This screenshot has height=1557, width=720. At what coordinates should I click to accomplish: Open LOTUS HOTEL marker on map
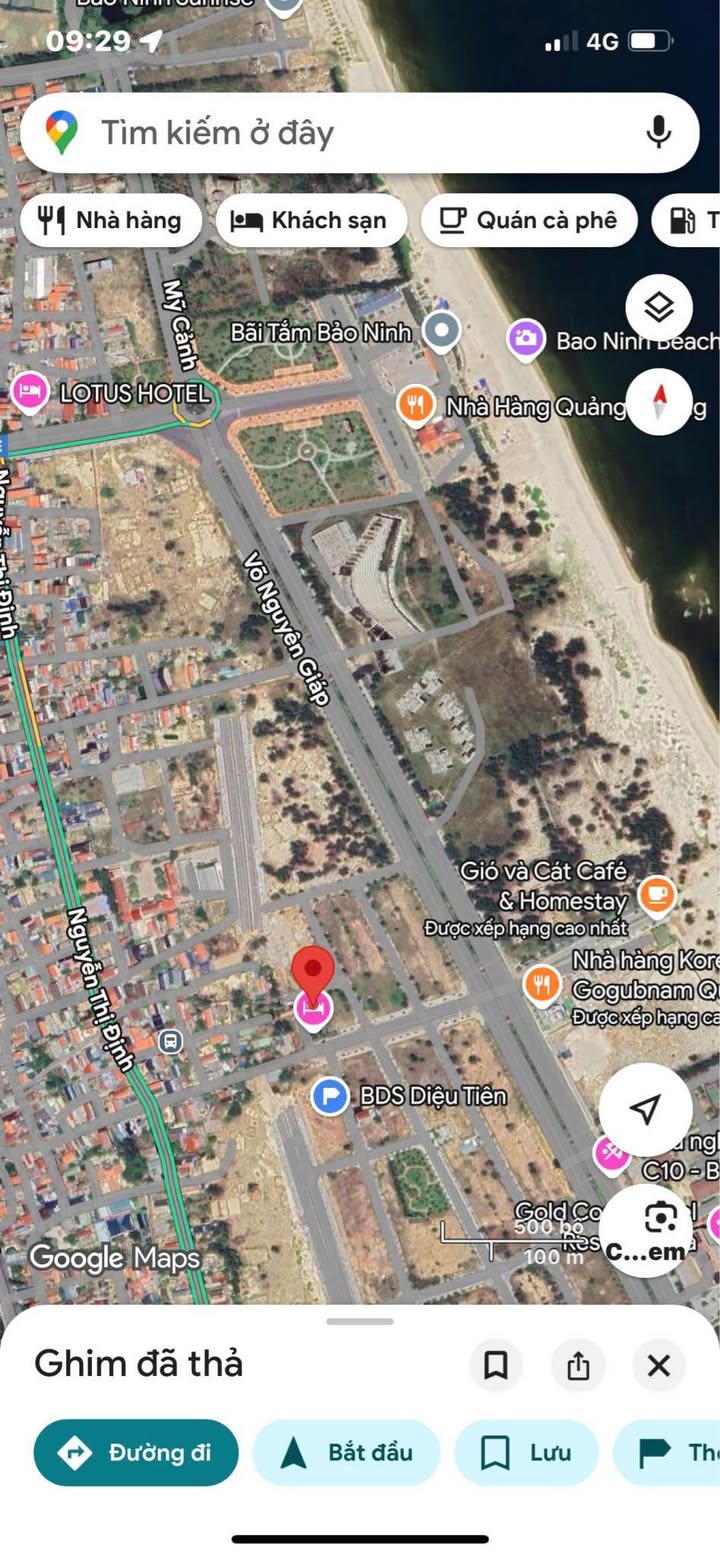[x=29, y=392]
